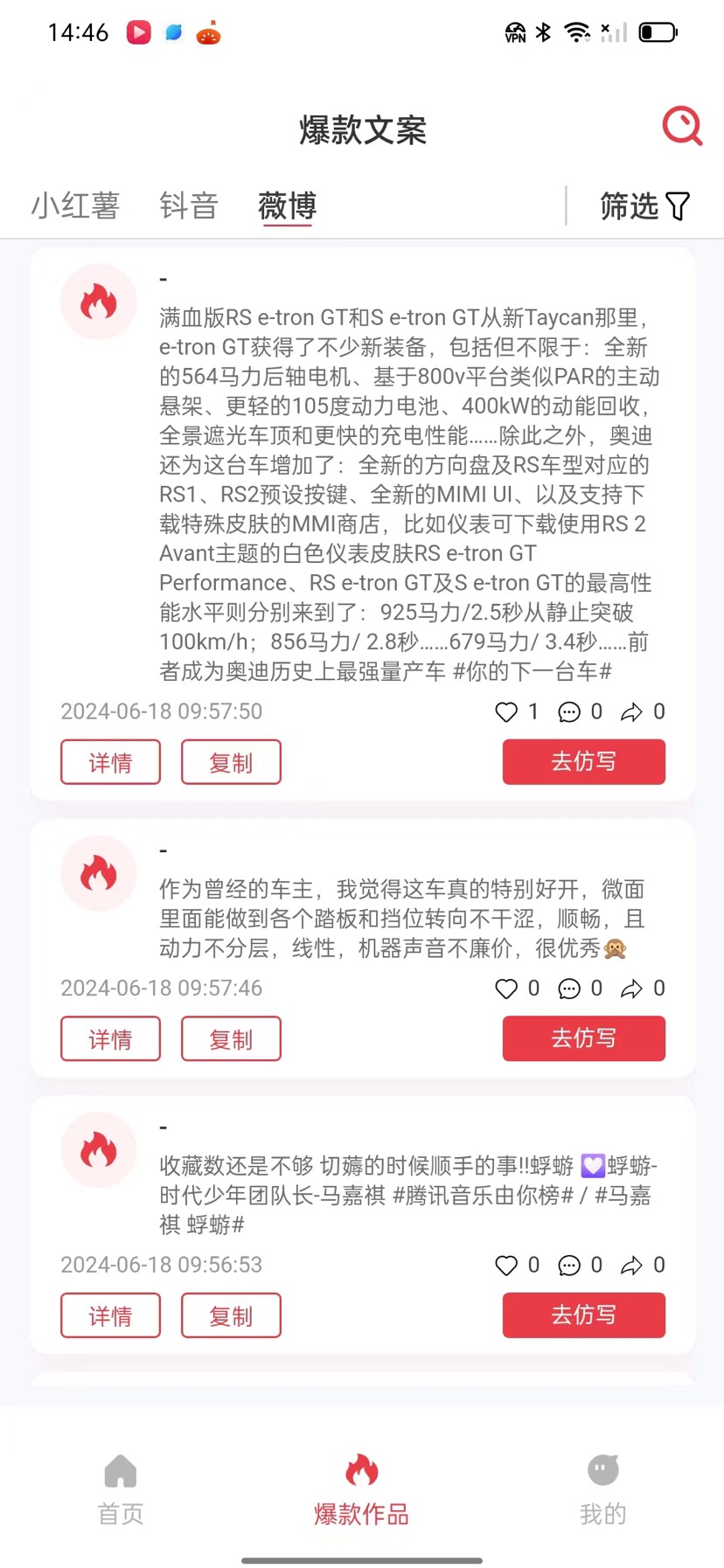
Task: Go to the 首页 tab
Action: coord(121,1489)
